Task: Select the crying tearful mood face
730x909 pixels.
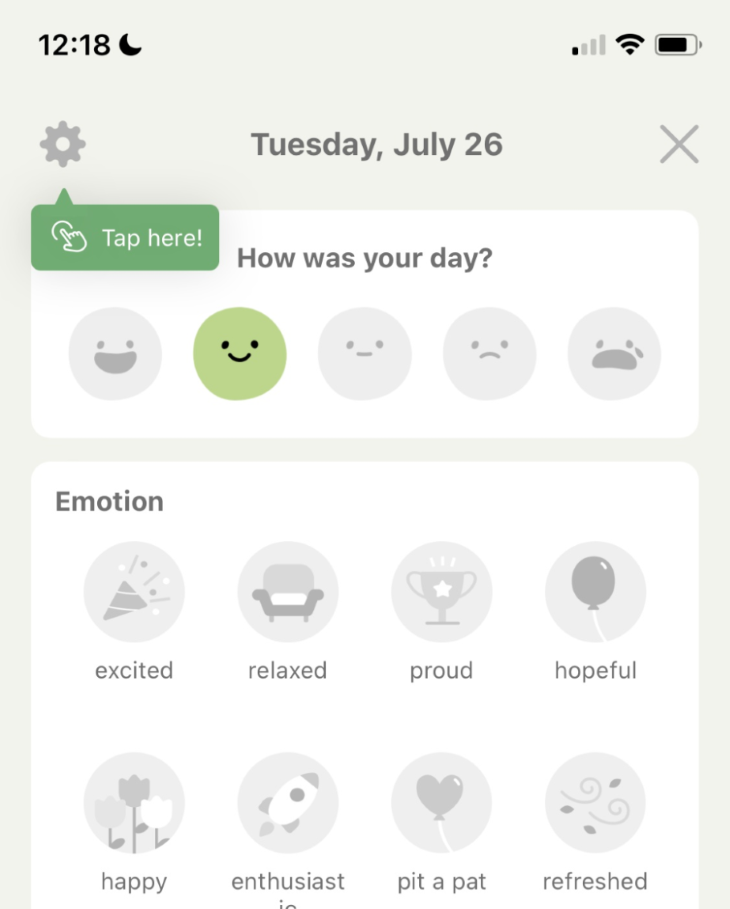Action: pyautogui.click(x=614, y=353)
